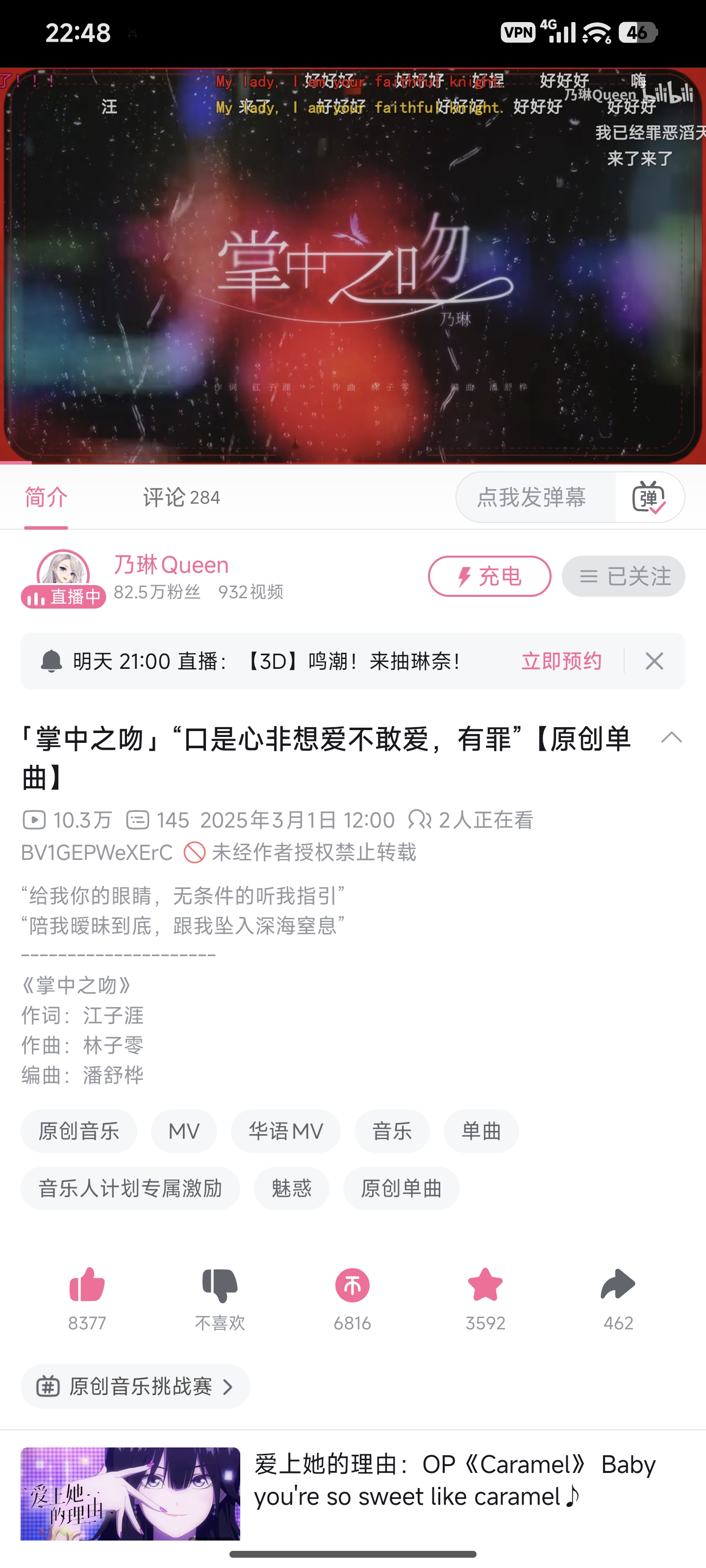
Task: Collapse the video description
Action: point(671,738)
